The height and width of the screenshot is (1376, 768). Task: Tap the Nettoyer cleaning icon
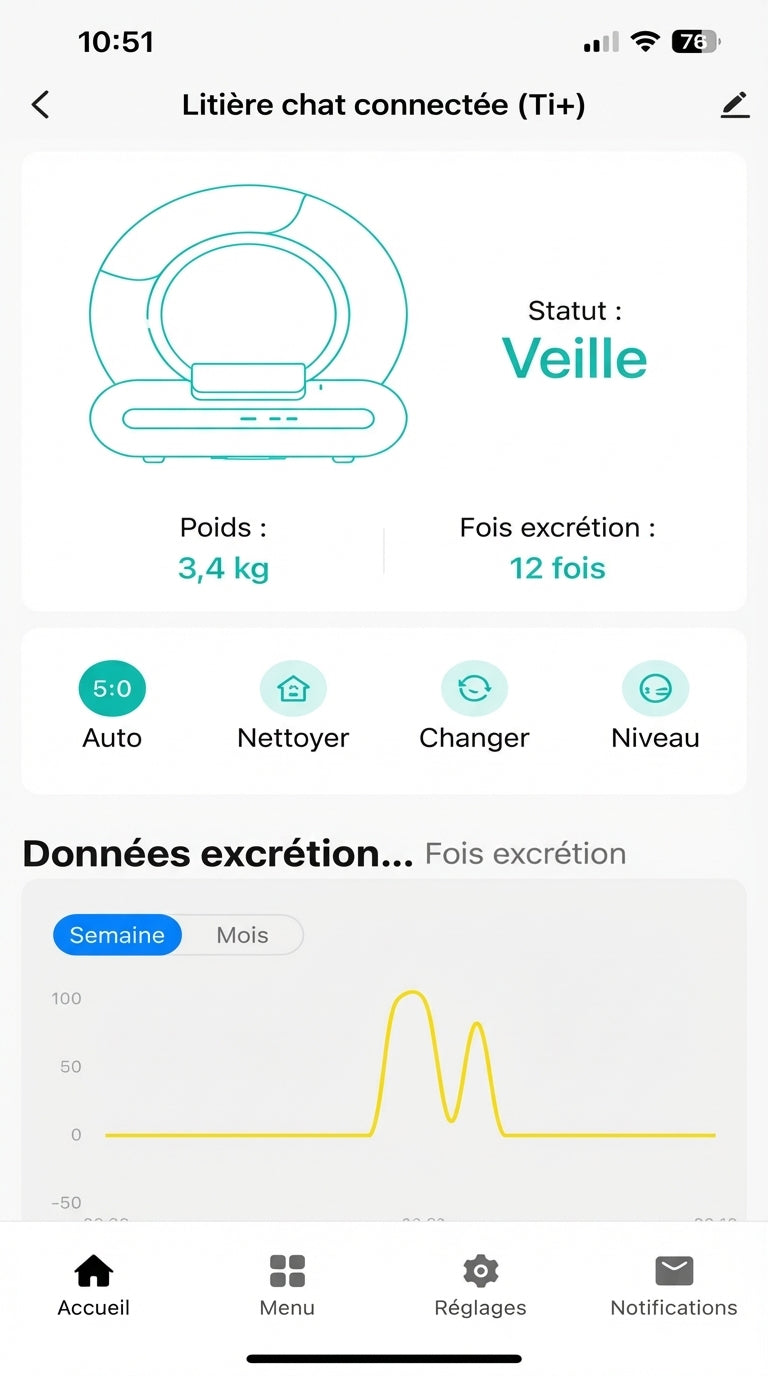point(293,688)
